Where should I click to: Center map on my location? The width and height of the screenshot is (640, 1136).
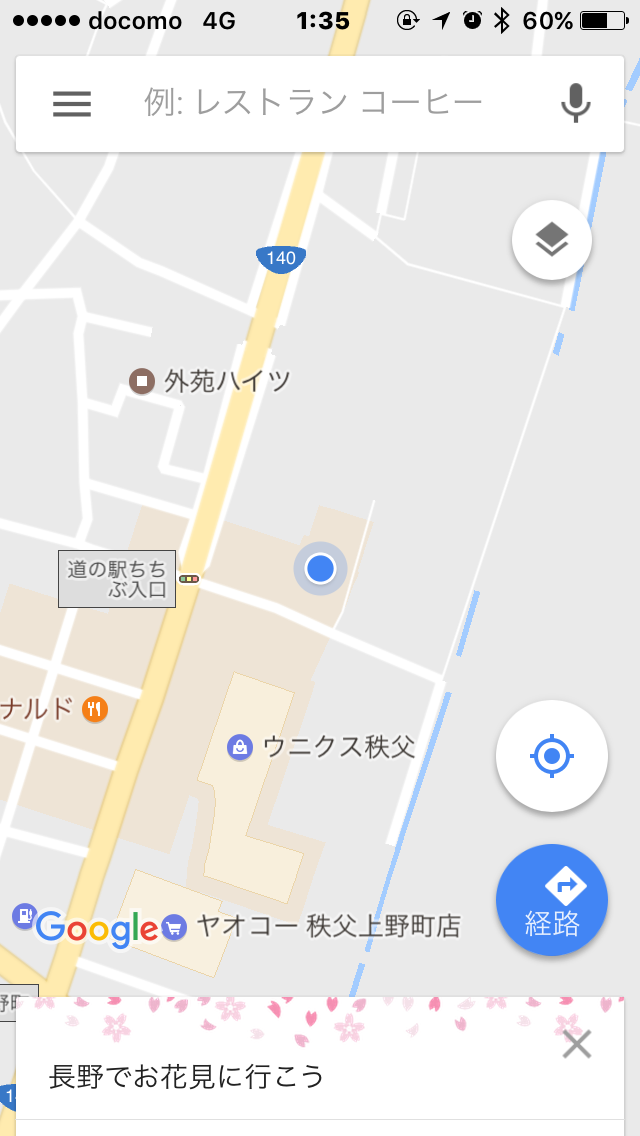click(x=552, y=756)
